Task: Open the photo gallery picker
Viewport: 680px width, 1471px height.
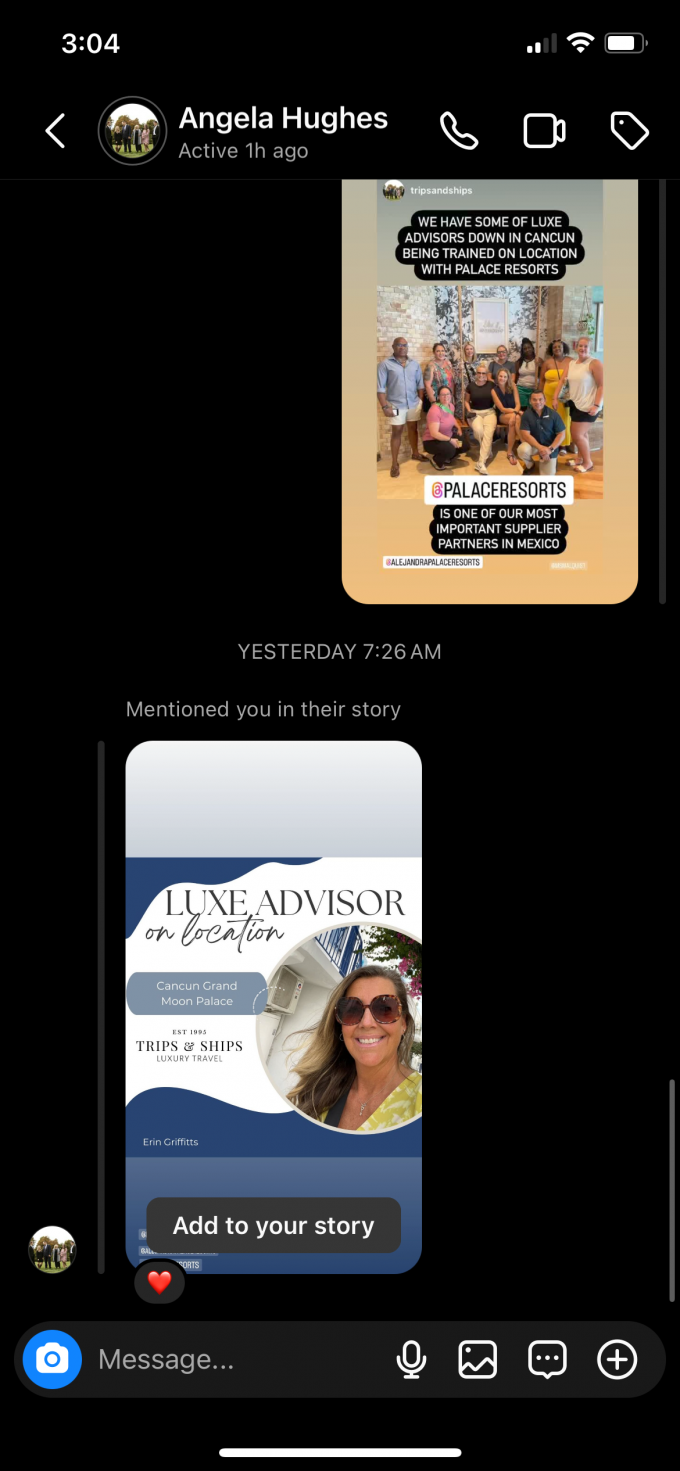Action: click(x=478, y=1359)
